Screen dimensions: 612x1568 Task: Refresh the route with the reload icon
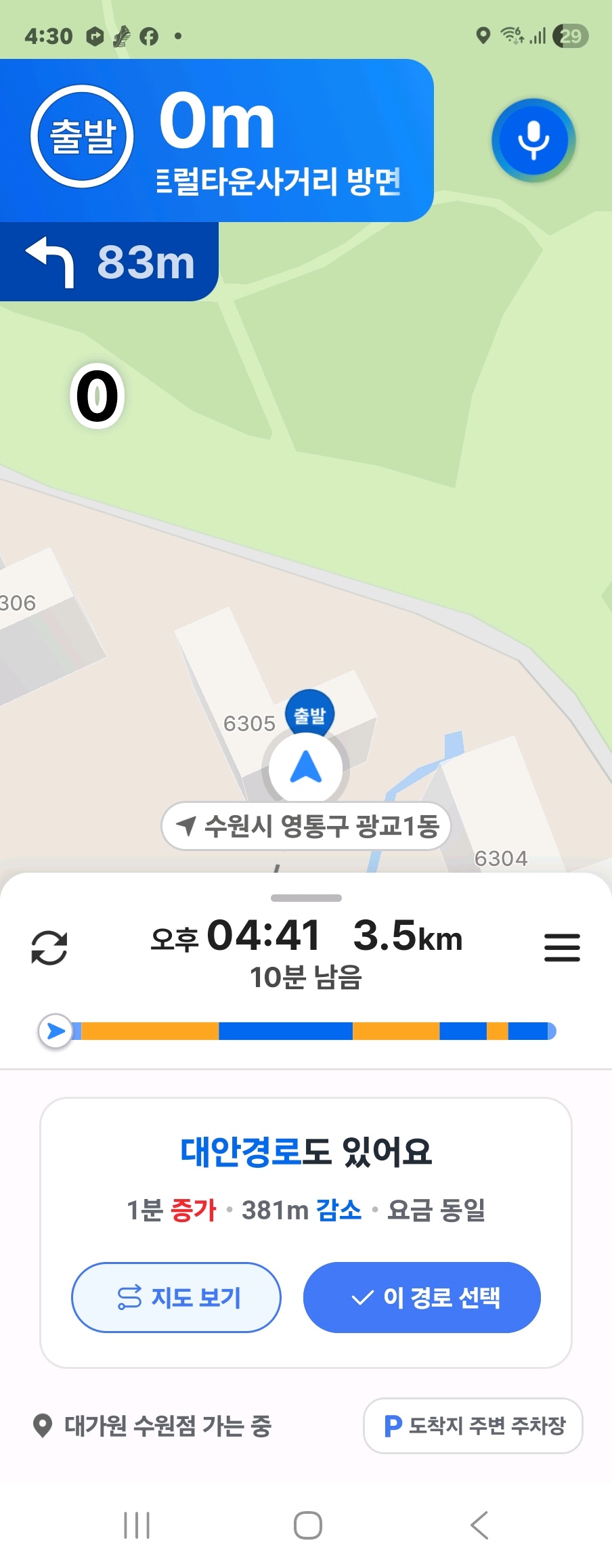point(49,947)
